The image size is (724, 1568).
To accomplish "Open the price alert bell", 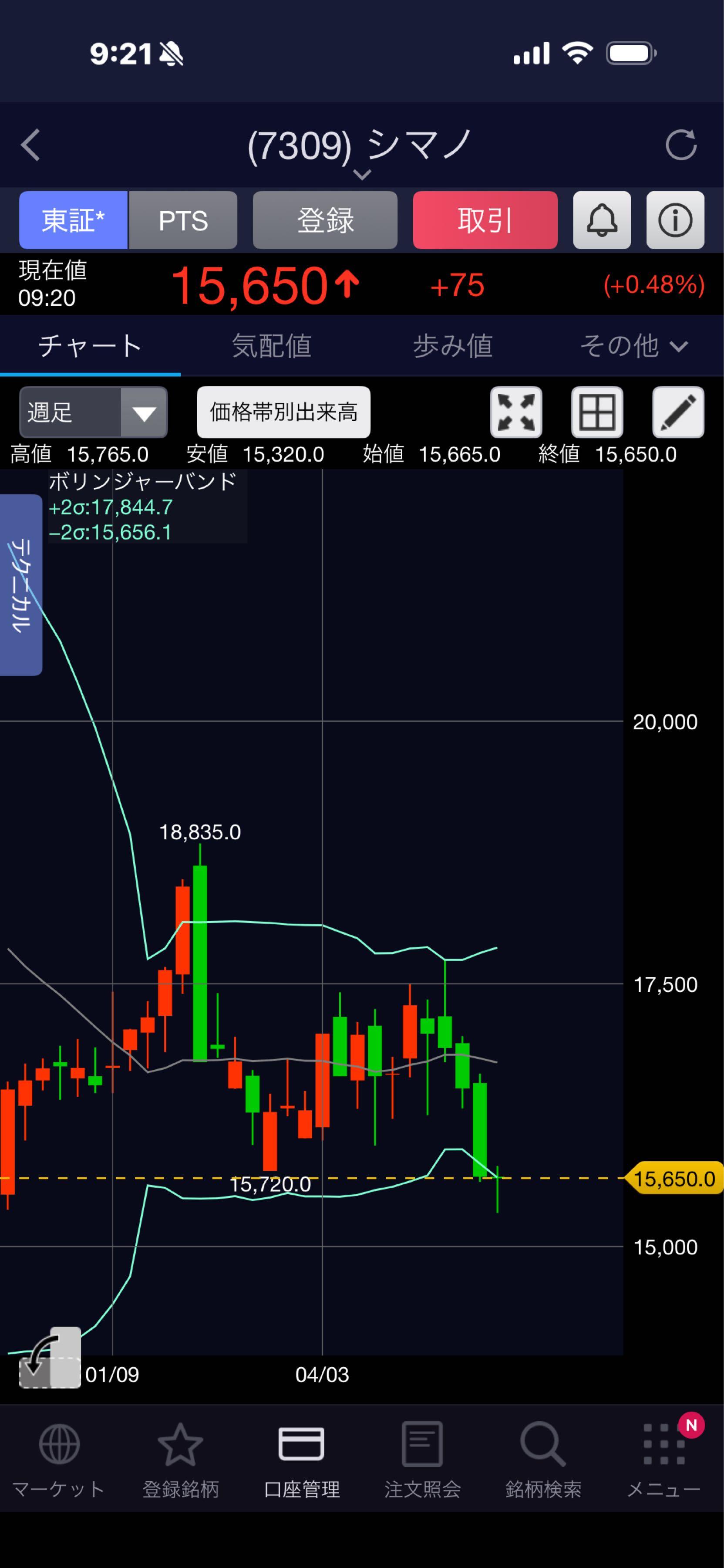I will tap(602, 220).
